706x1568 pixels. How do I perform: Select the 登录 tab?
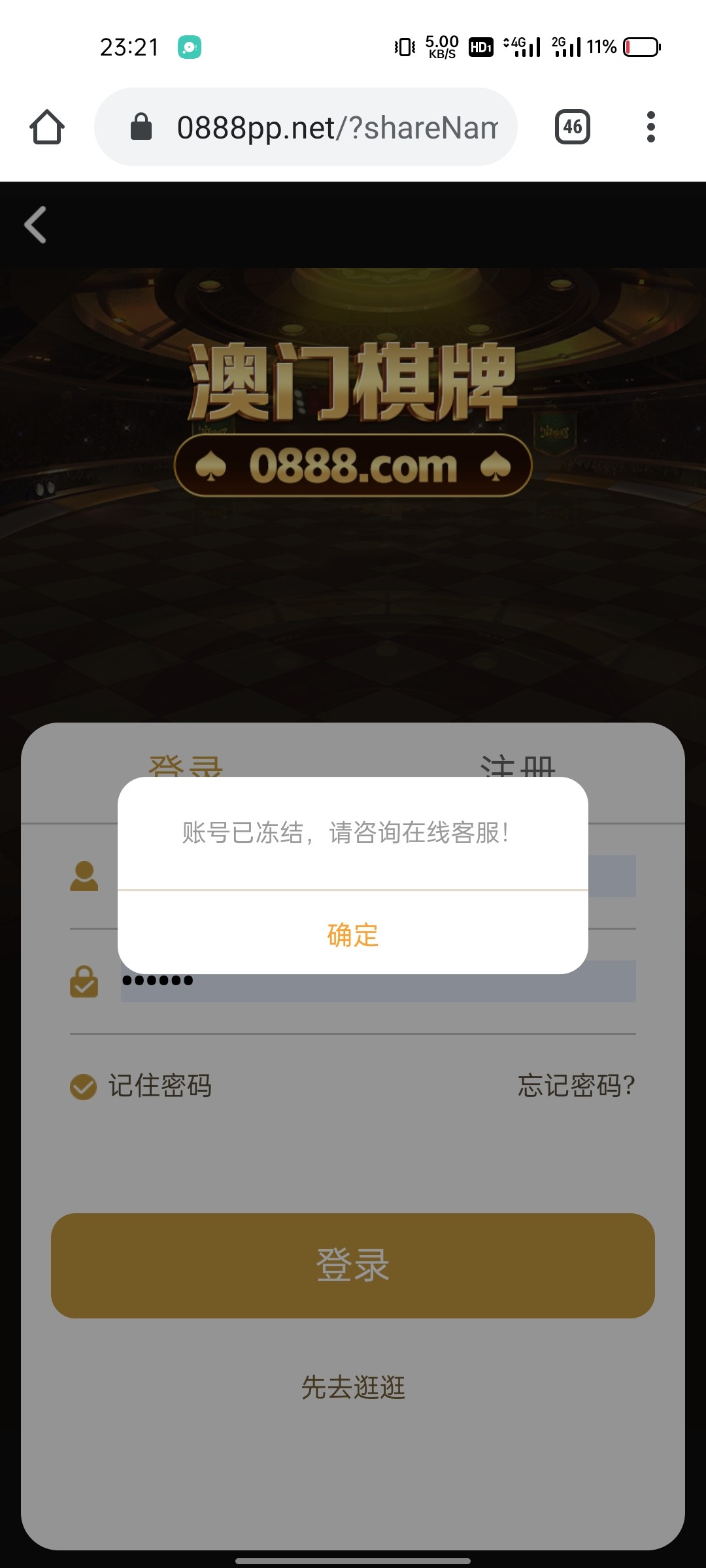click(x=186, y=766)
